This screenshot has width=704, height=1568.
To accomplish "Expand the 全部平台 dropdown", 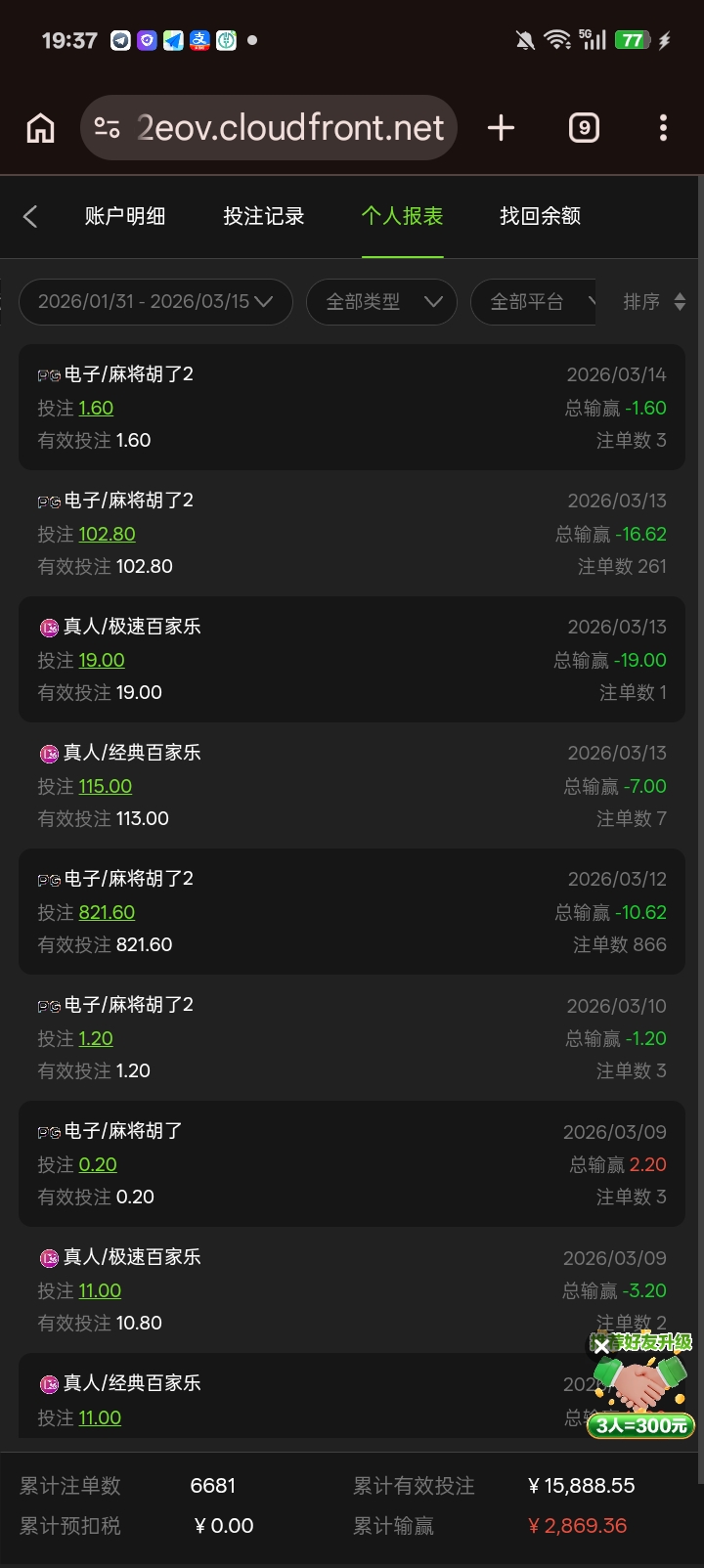I will [536, 302].
